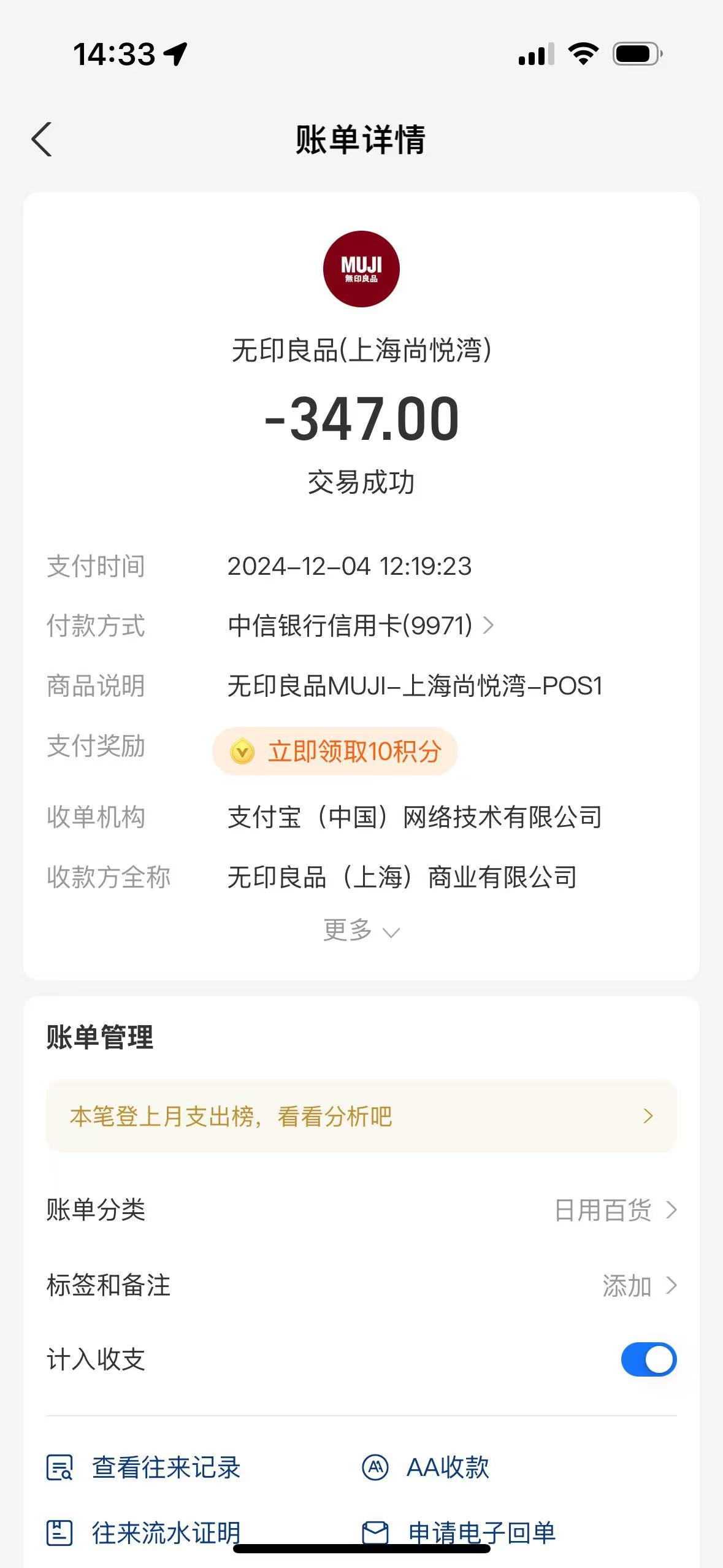Go back using the top-left arrow

pos(42,140)
